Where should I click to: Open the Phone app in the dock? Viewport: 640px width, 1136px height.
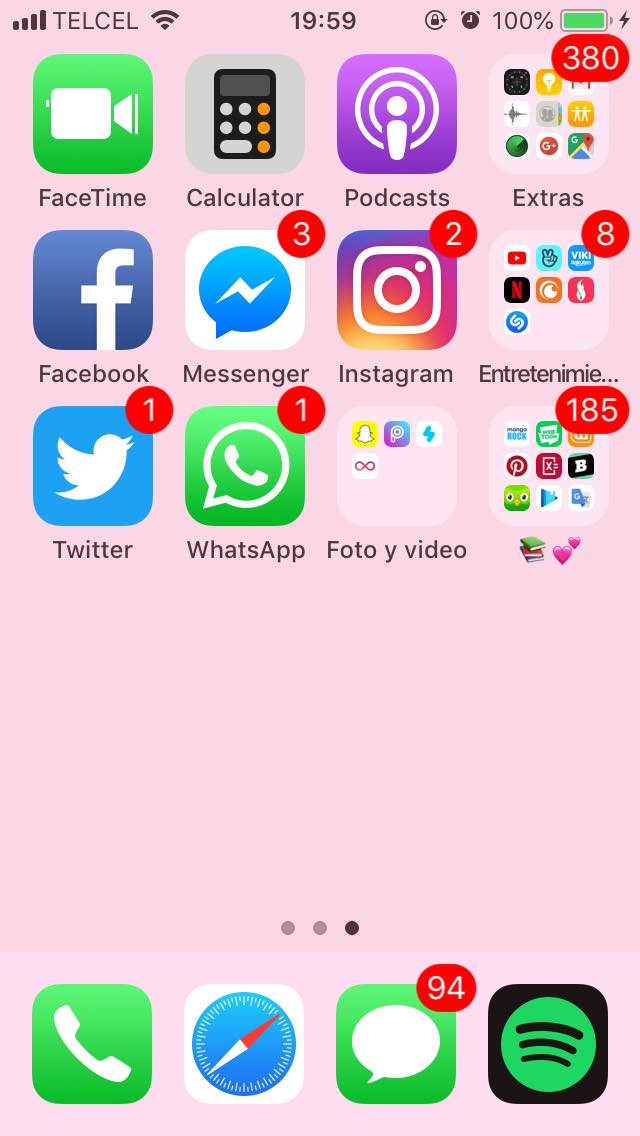92,1044
